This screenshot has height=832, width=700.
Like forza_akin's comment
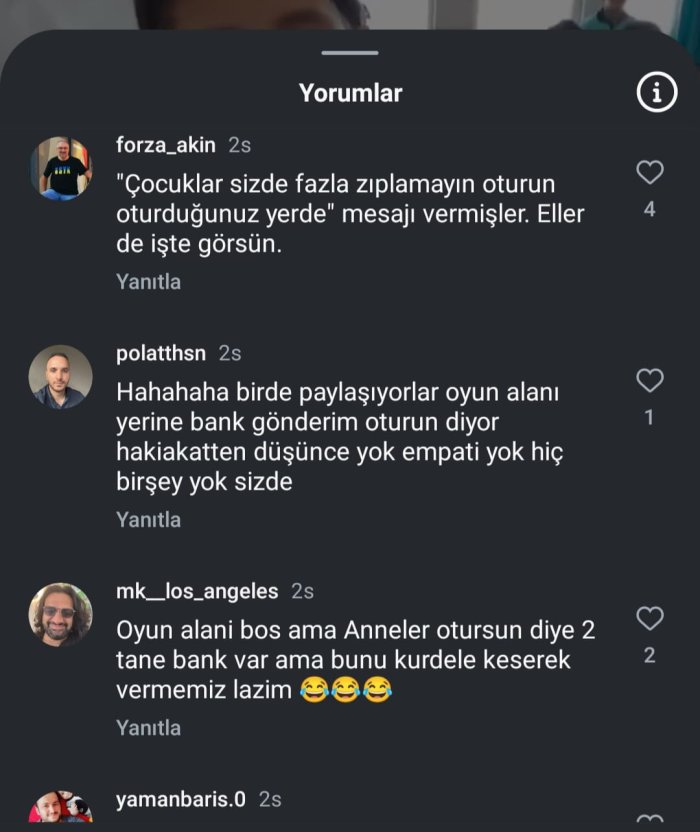coord(650,173)
